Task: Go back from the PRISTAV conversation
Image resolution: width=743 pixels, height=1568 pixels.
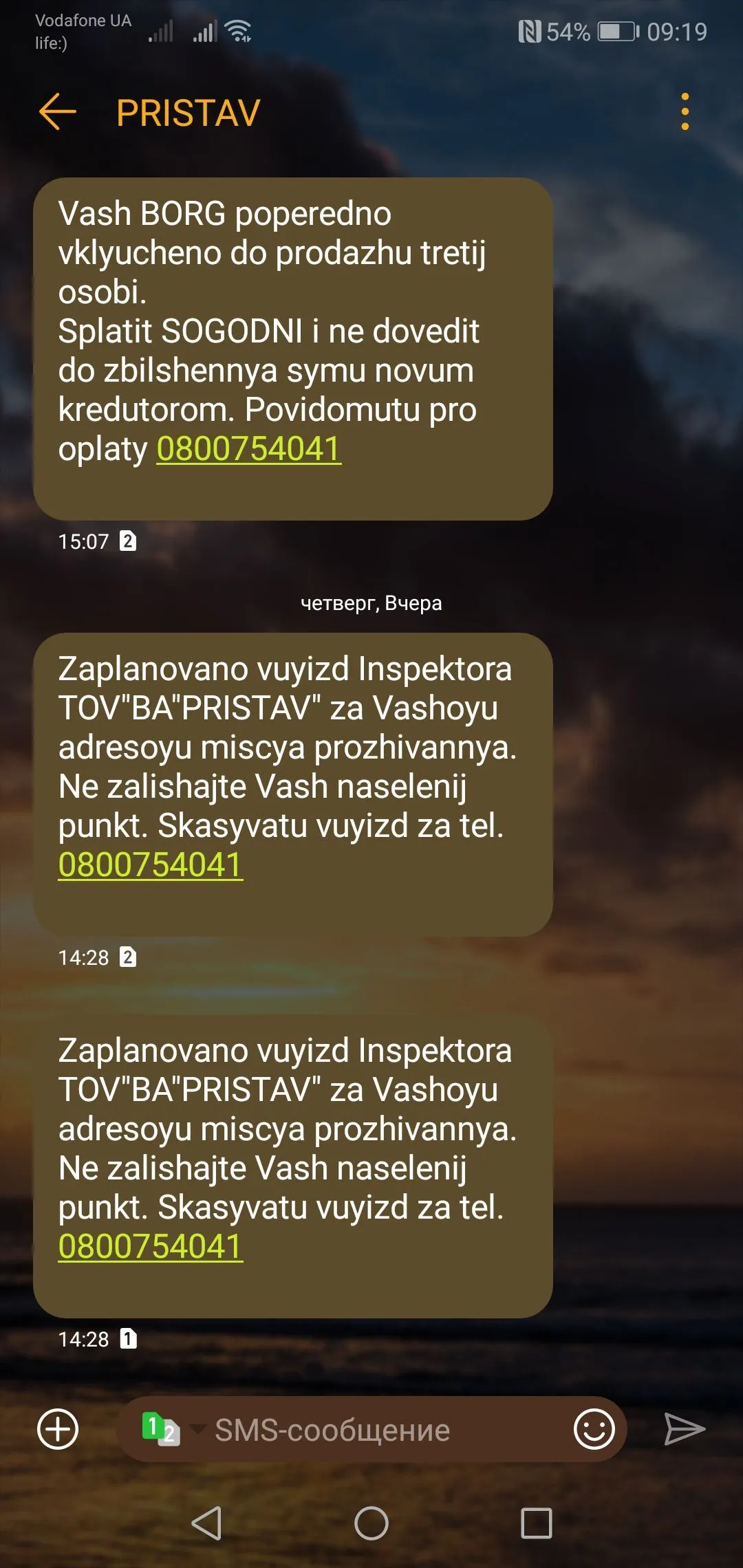Action: pyautogui.click(x=58, y=112)
